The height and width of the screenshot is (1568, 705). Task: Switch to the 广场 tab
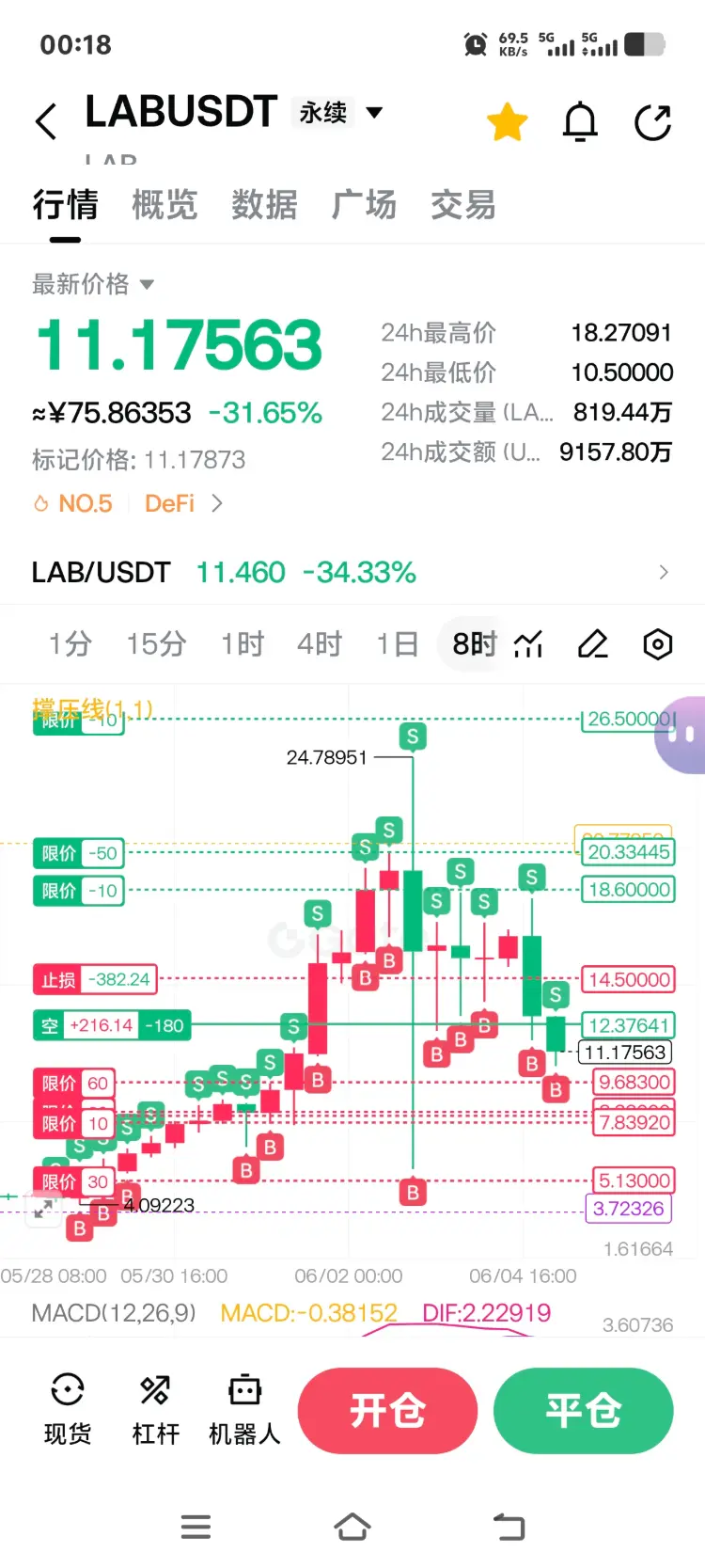tap(364, 204)
